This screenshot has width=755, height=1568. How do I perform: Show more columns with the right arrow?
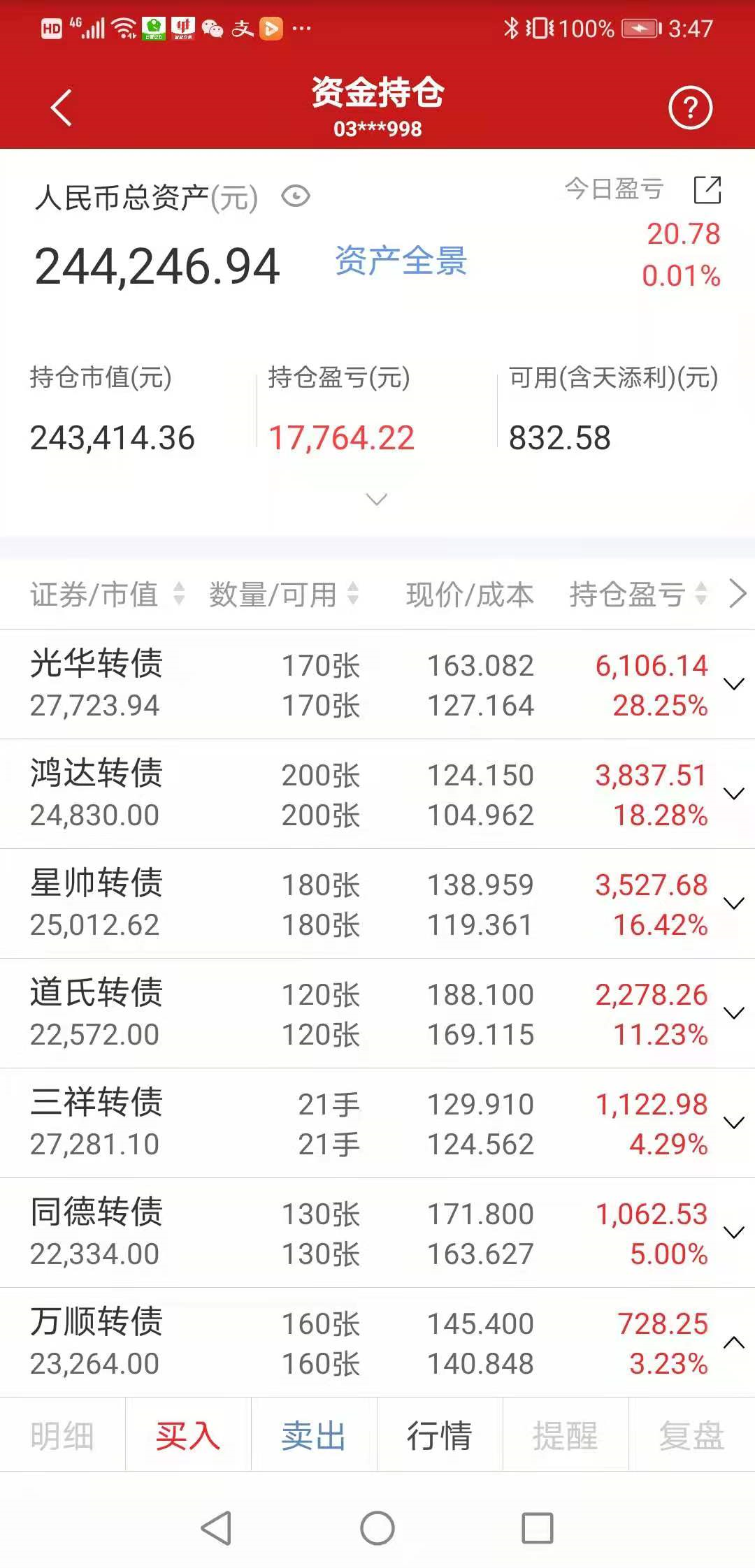pyautogui.click(x=738, y=595)
